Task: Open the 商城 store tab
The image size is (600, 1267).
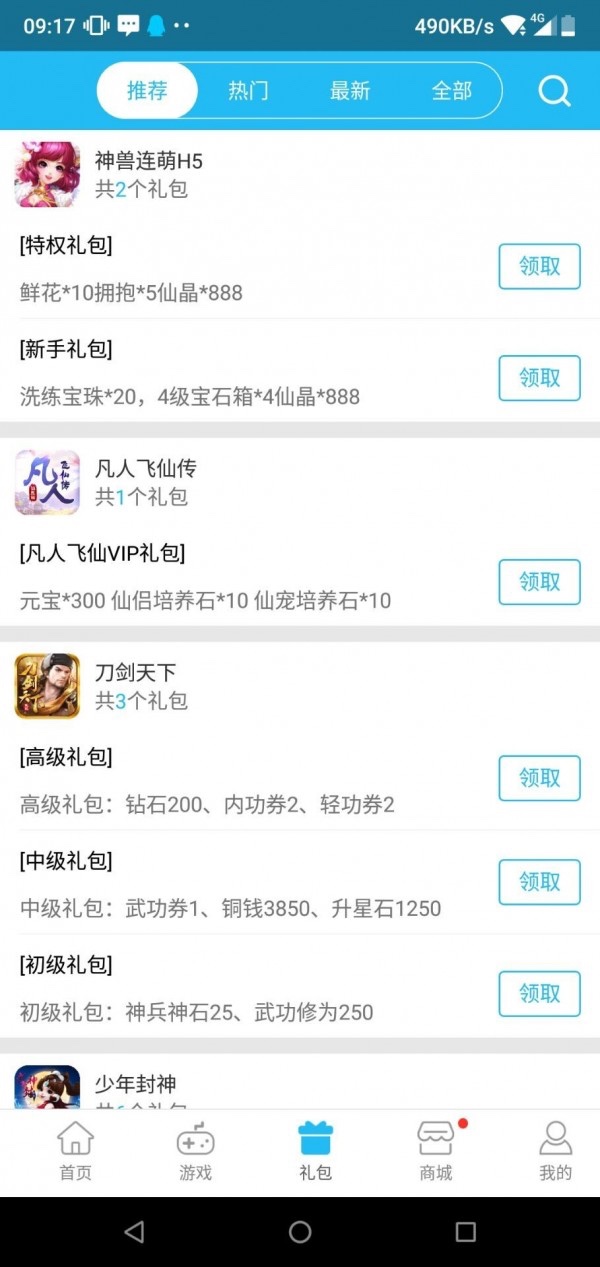Action: (x=436, y=1151)
